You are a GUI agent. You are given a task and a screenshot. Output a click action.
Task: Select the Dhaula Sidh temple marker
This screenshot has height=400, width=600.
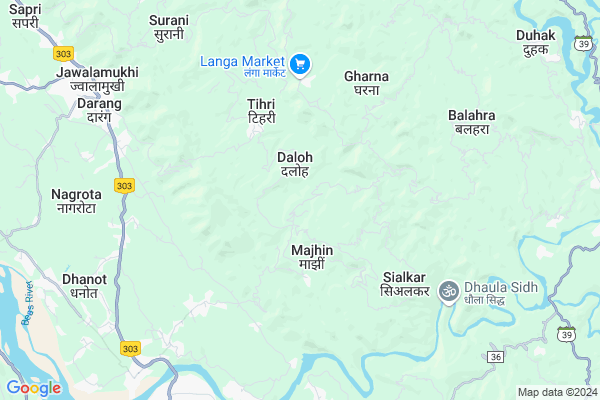pos(450,291)
